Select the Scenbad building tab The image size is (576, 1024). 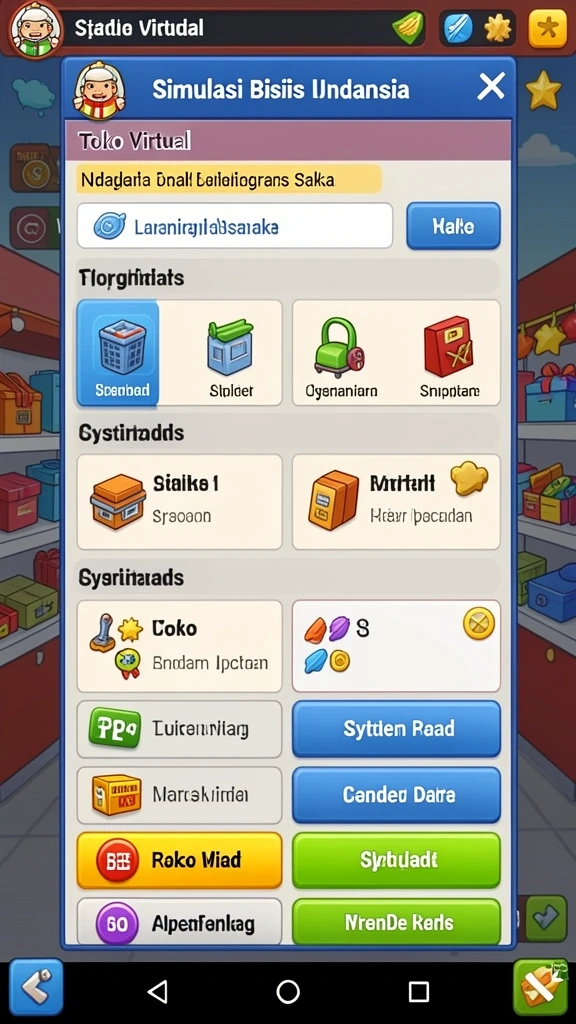(118, 353)
